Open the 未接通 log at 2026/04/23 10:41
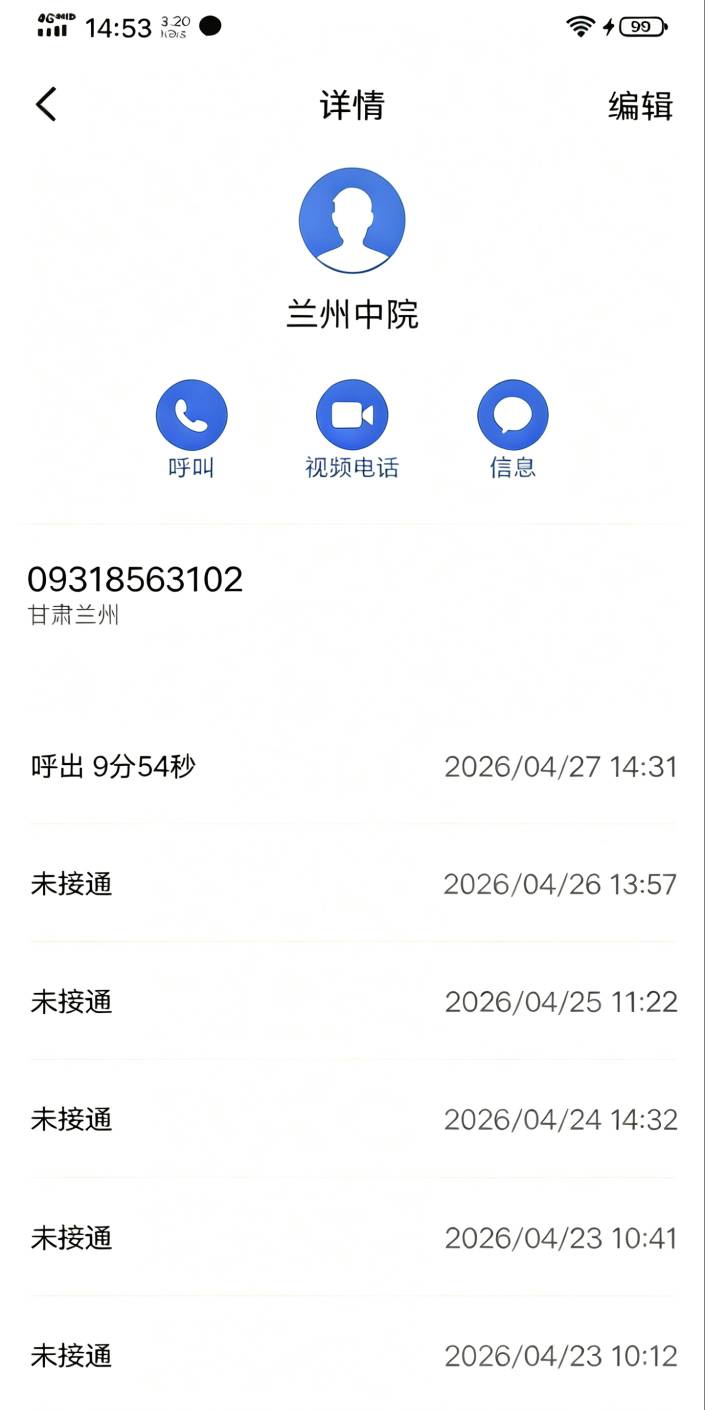This screenshot has height=1410, width=705. tap(352, 1238)
